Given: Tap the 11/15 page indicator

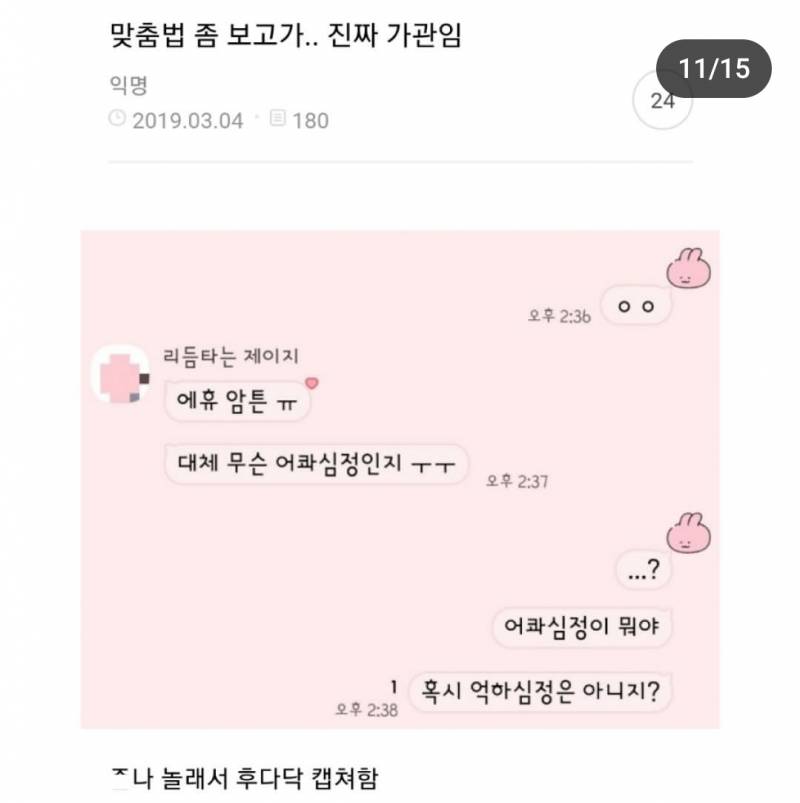Looking at the screenshot, I should pyautogui.click(x=713, y=69).
